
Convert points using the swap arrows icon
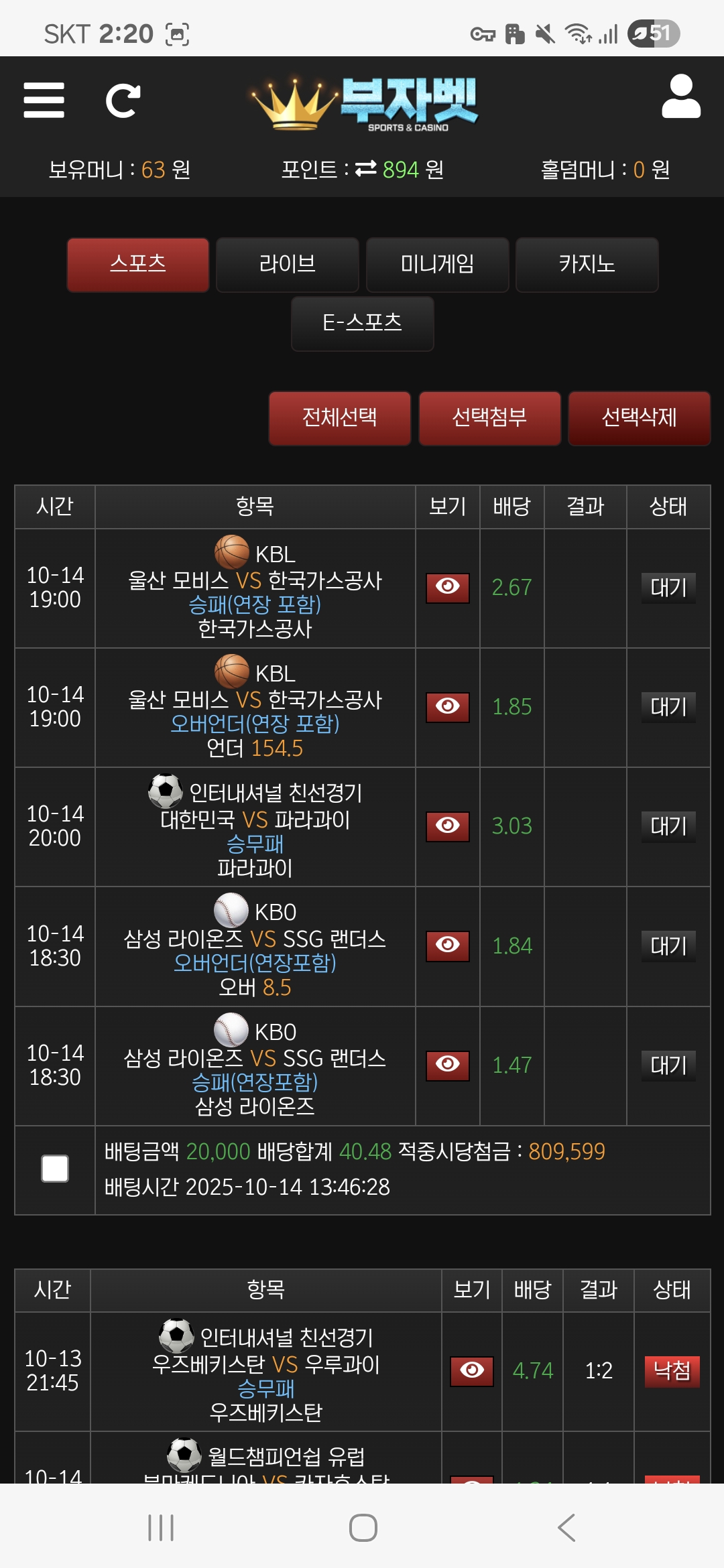[366, 170]
